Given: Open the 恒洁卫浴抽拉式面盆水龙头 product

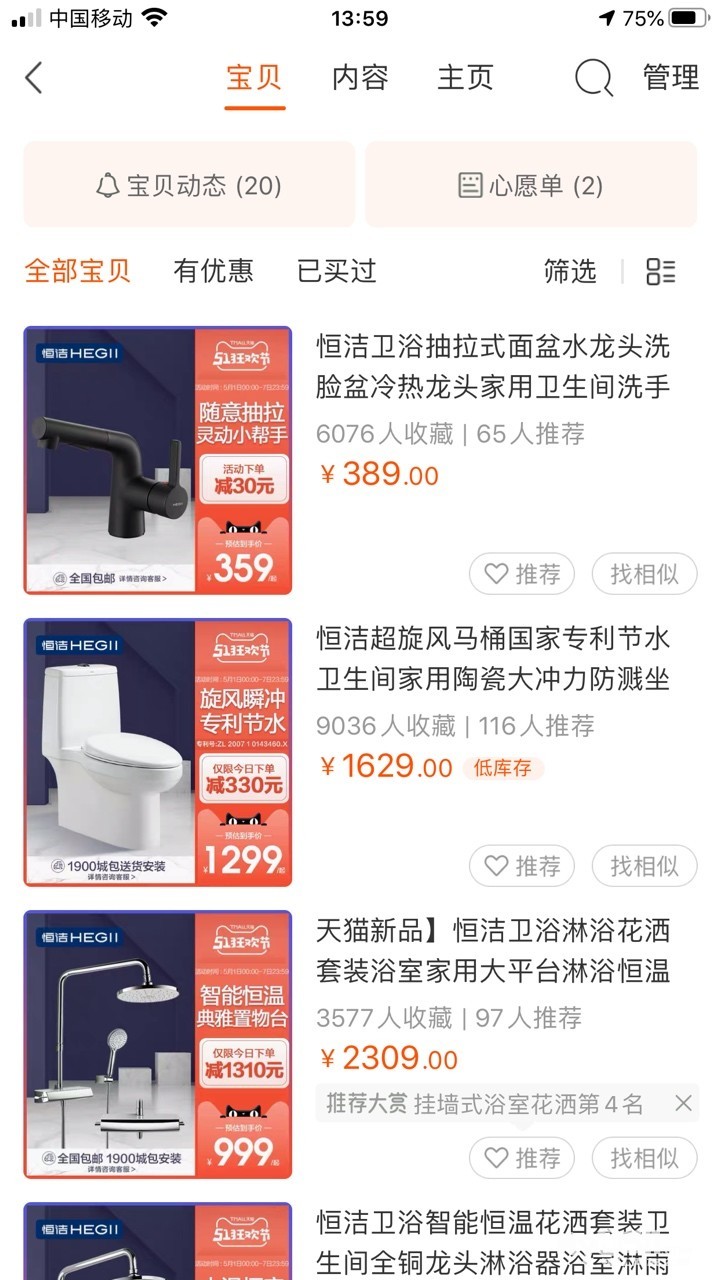Looking at the screenshot, I should click(x=493, y=367).
